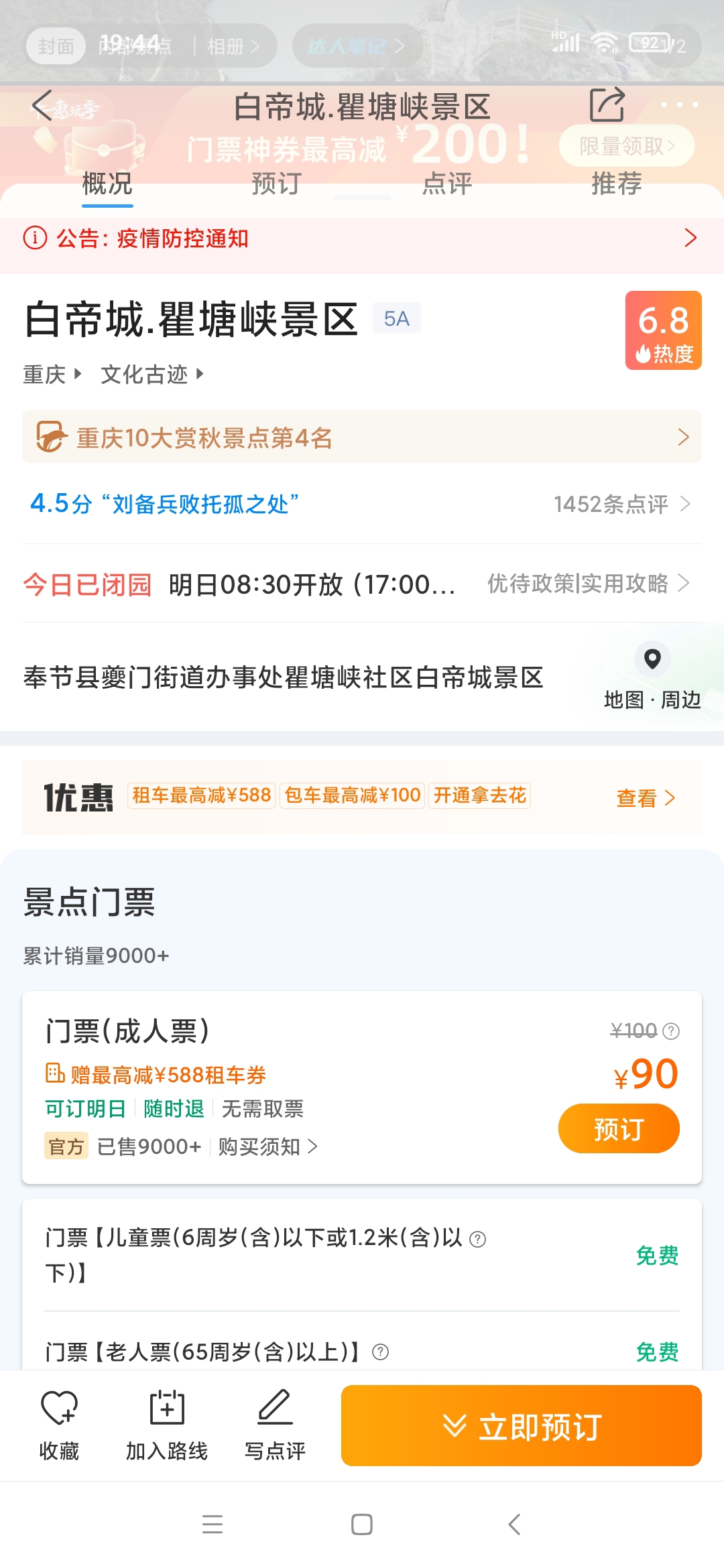Book the adult ticket via 预订
724x1568 pixels.
(x=618, y=1129)
